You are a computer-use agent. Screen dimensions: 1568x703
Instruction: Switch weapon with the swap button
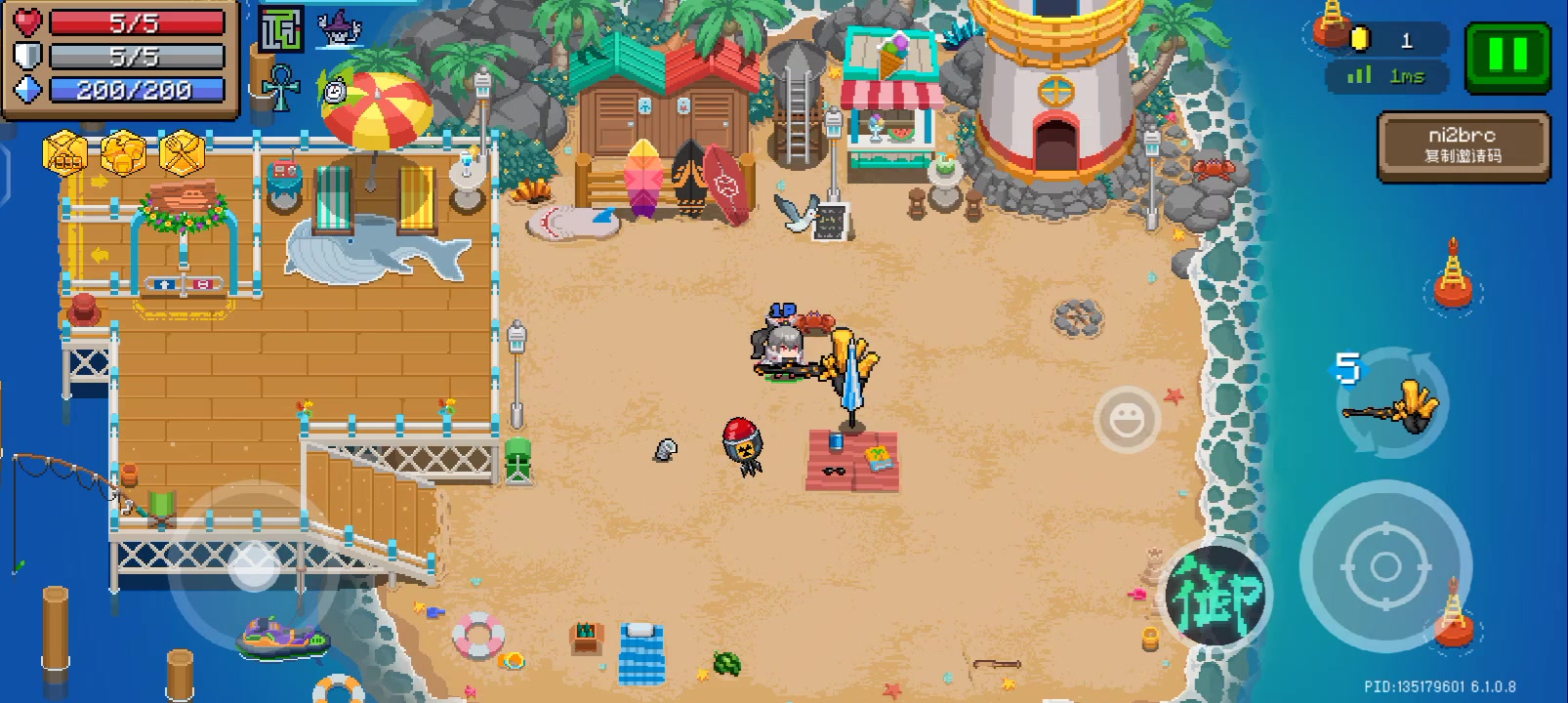(x=1391, y=403)
